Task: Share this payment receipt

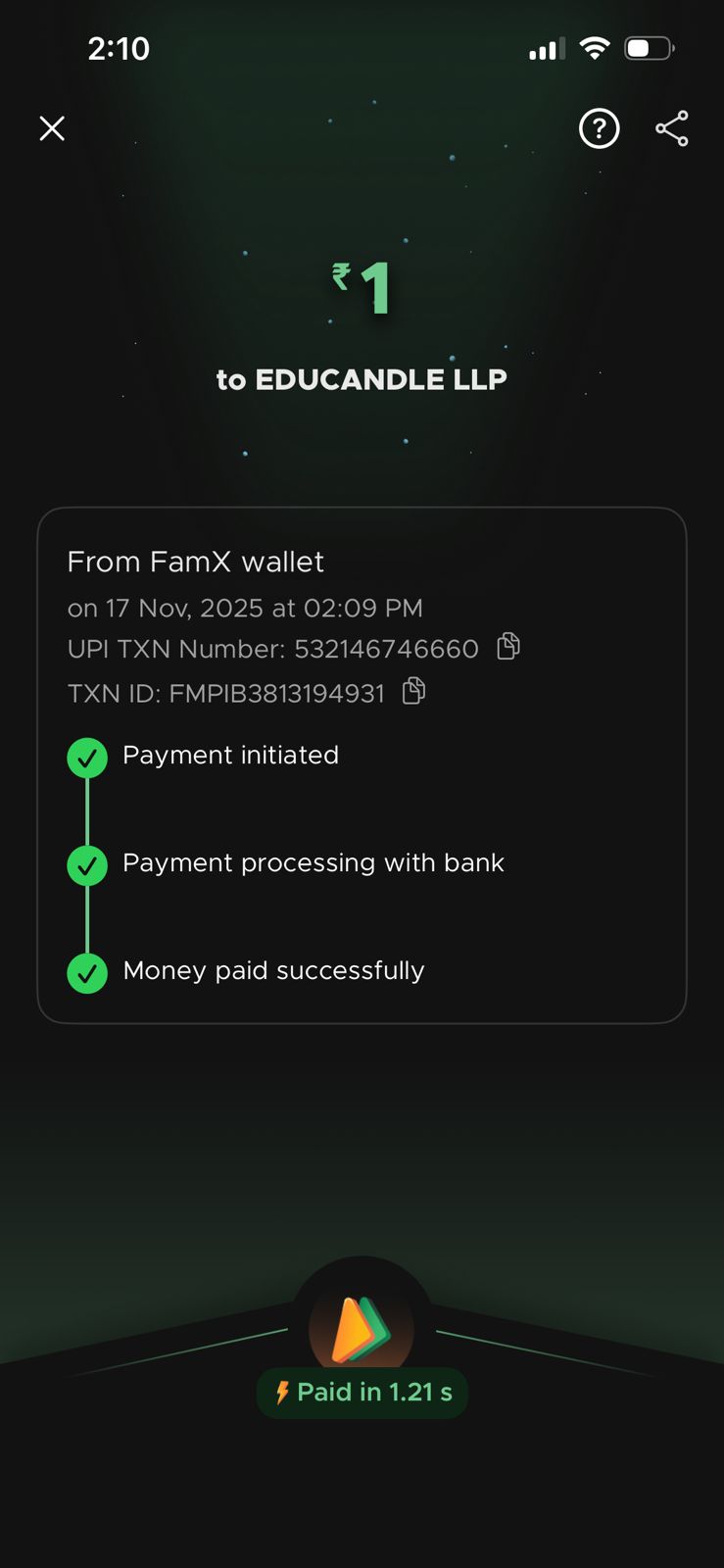Action: [671, 128]
